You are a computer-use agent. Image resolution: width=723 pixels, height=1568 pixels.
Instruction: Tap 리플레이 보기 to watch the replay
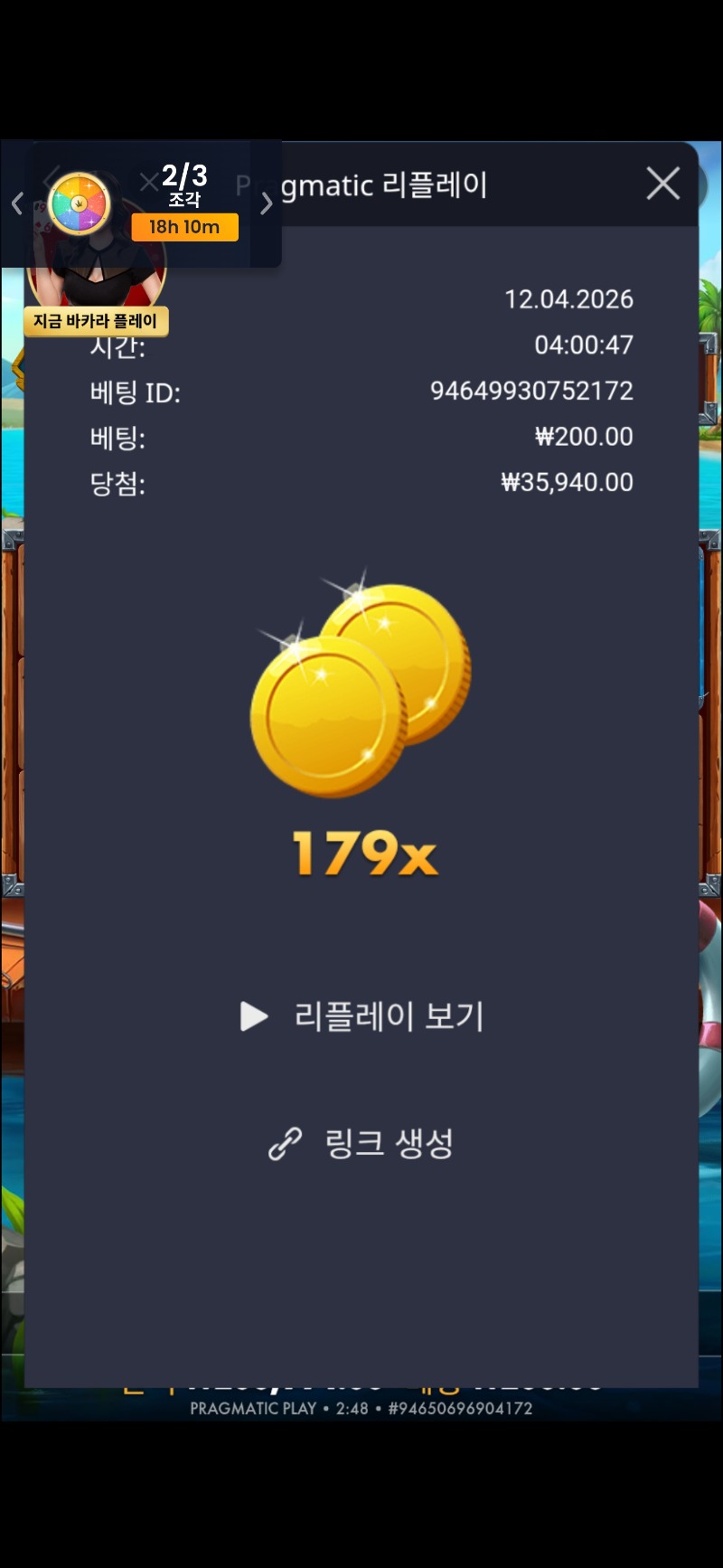pos(363,1016)
